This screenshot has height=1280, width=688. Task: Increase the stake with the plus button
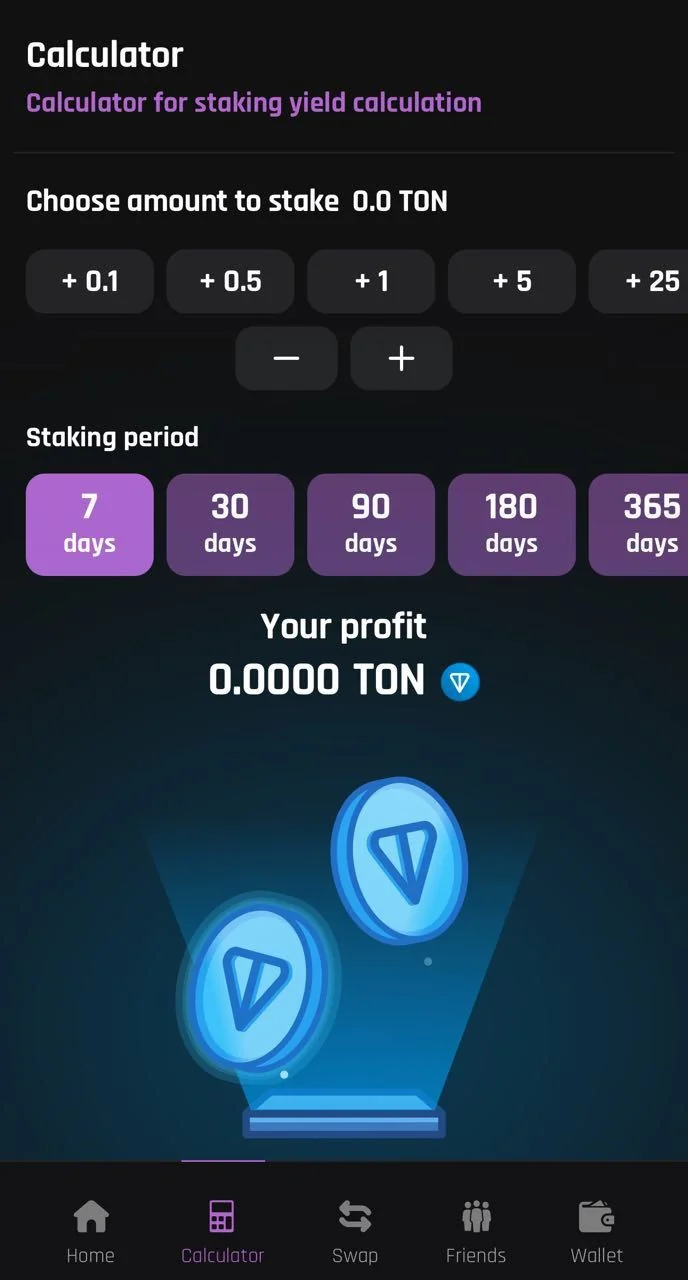401,358
